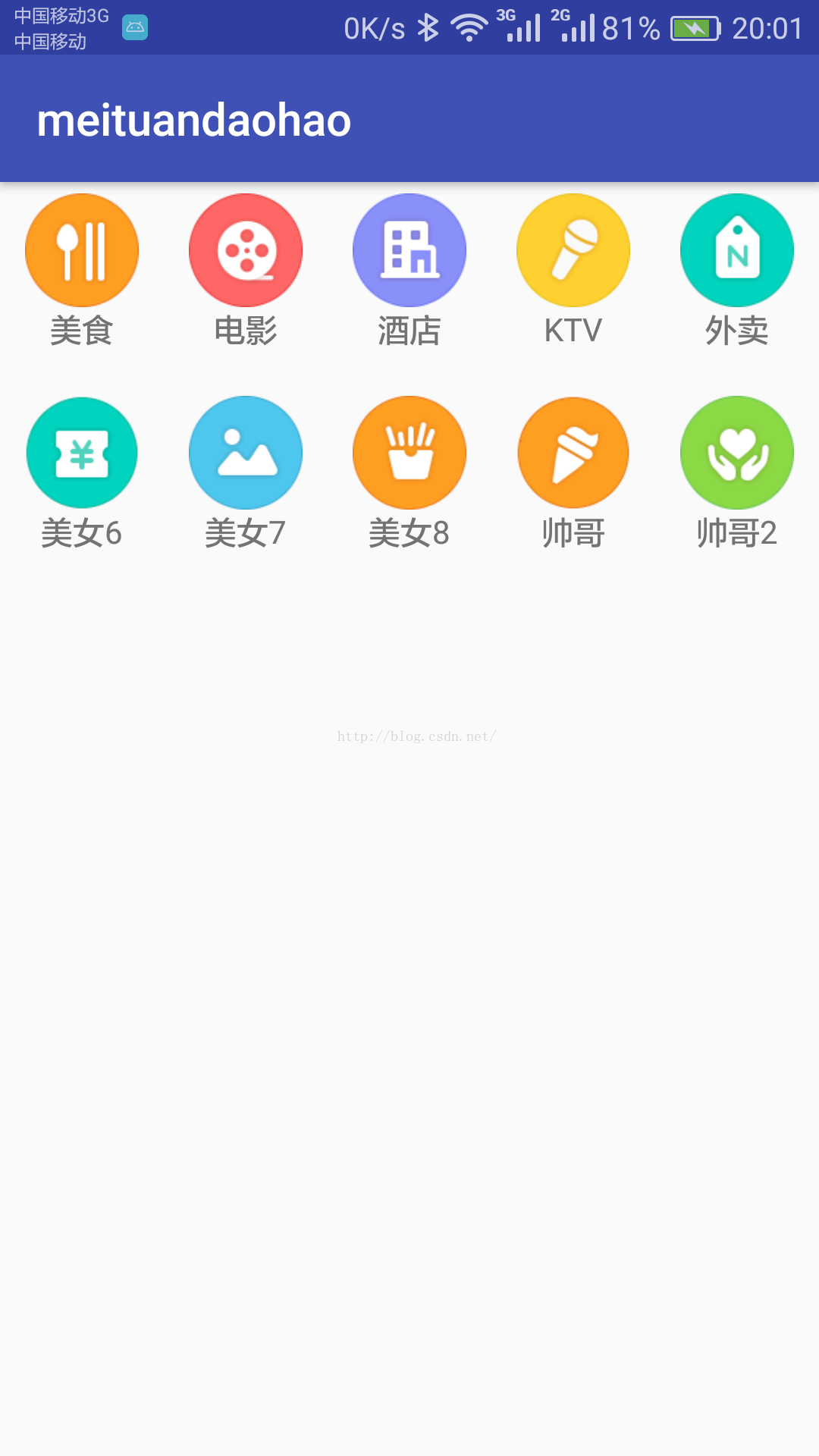Image resolution: width=819 pixels, height=1456 pixels.
Task: Select the 电影 movie category
Action: point(246,250)
